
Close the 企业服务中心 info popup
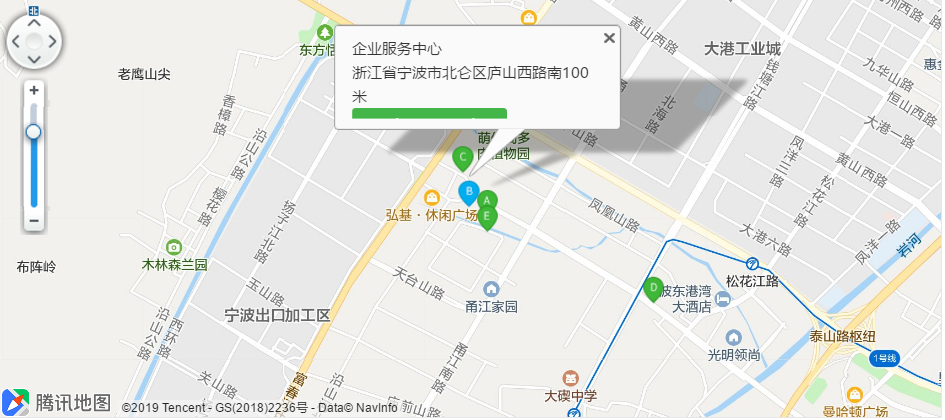point(609,38)
